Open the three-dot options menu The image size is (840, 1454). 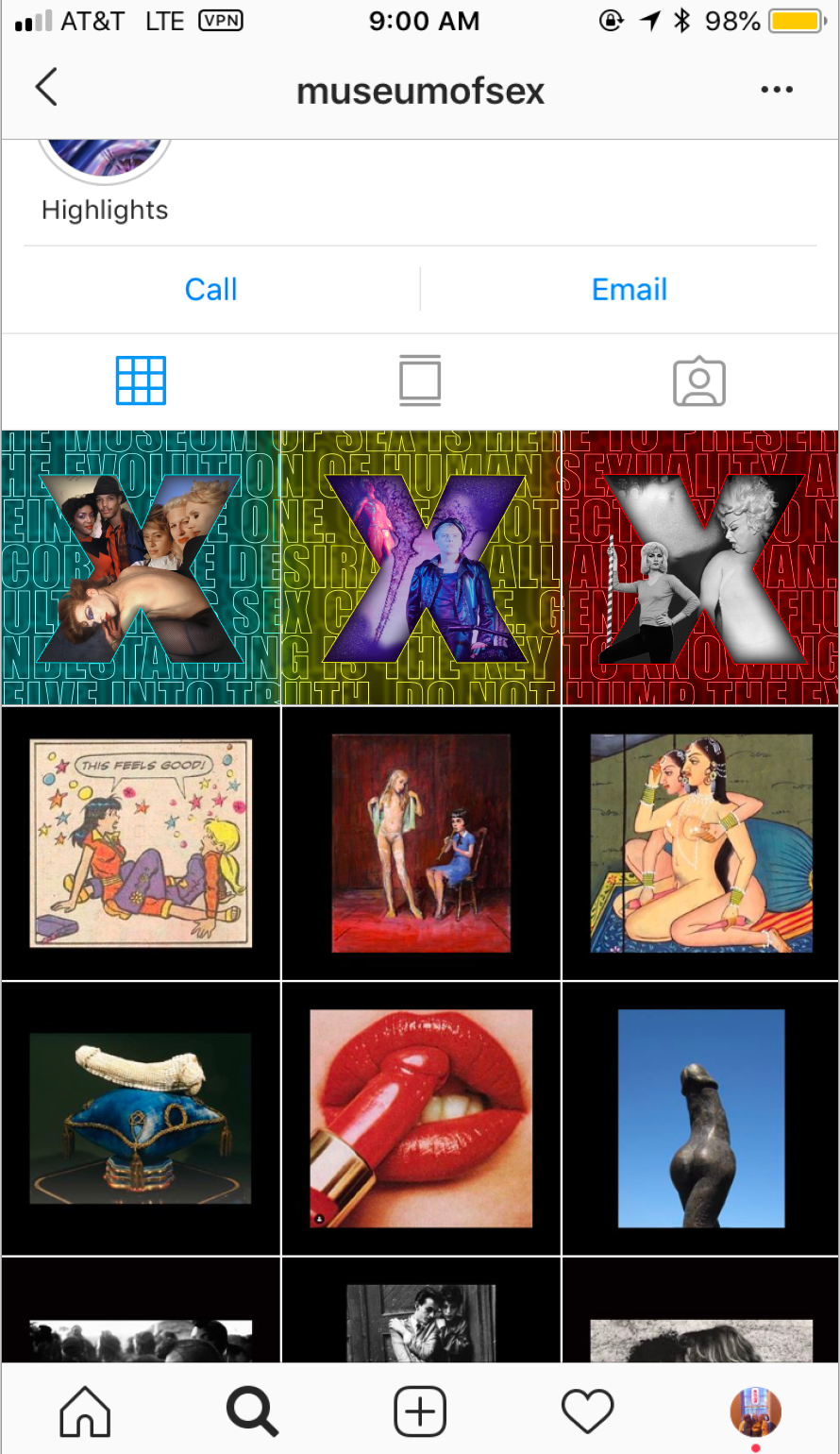pyautogui.click(x=776, y=90)
